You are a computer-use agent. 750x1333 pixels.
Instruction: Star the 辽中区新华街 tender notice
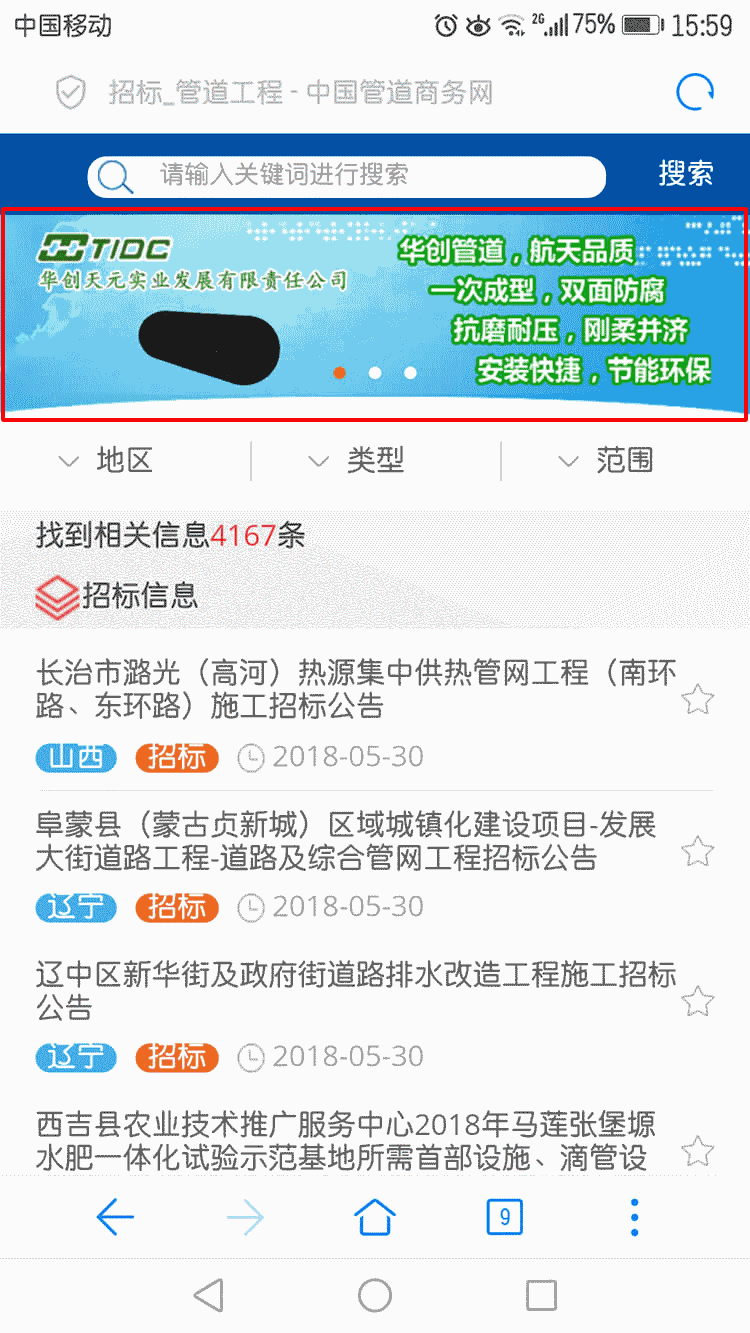tap(697, 1001)
